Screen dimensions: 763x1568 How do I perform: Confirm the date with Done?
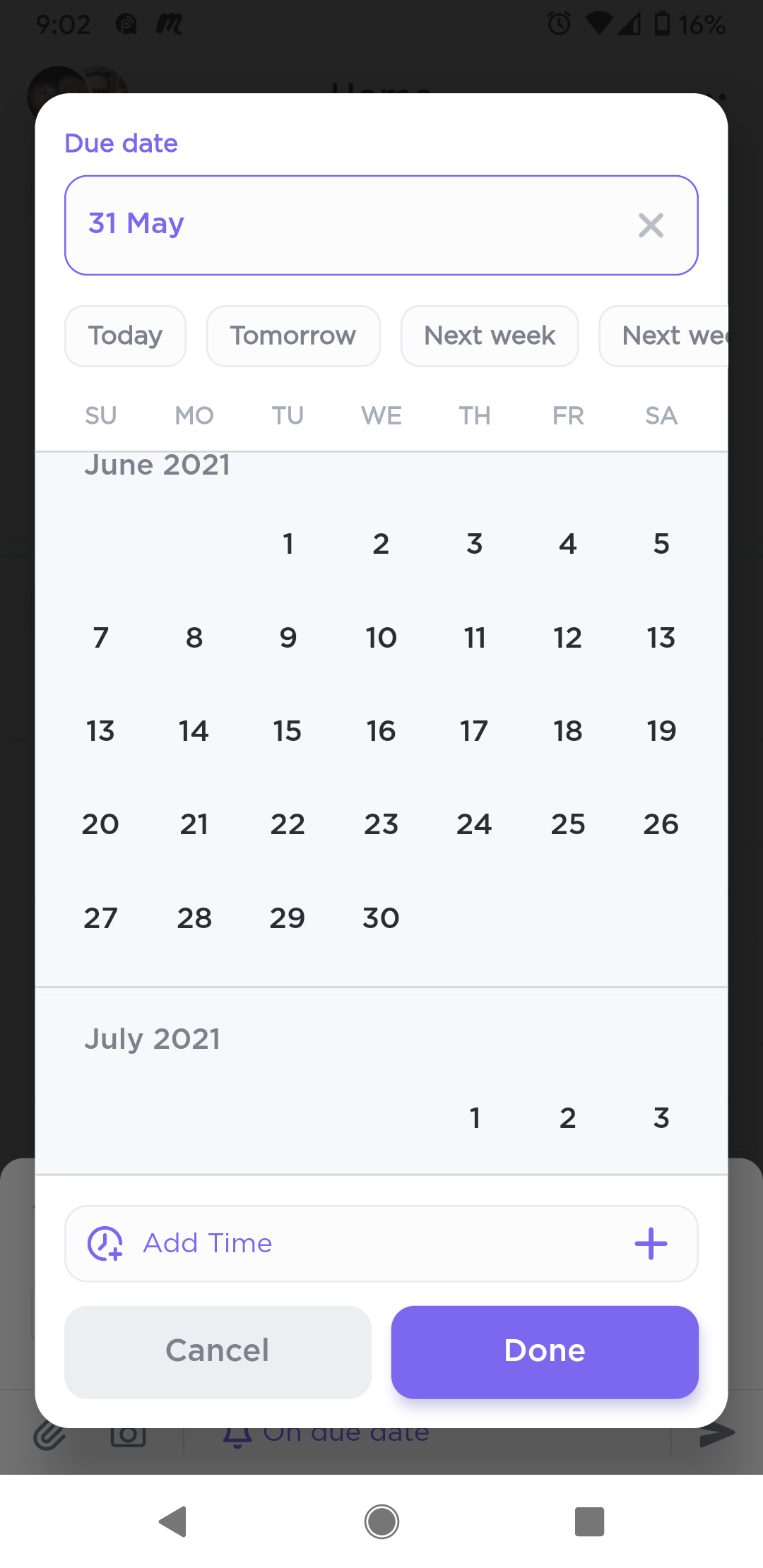tap(545, 1352)
